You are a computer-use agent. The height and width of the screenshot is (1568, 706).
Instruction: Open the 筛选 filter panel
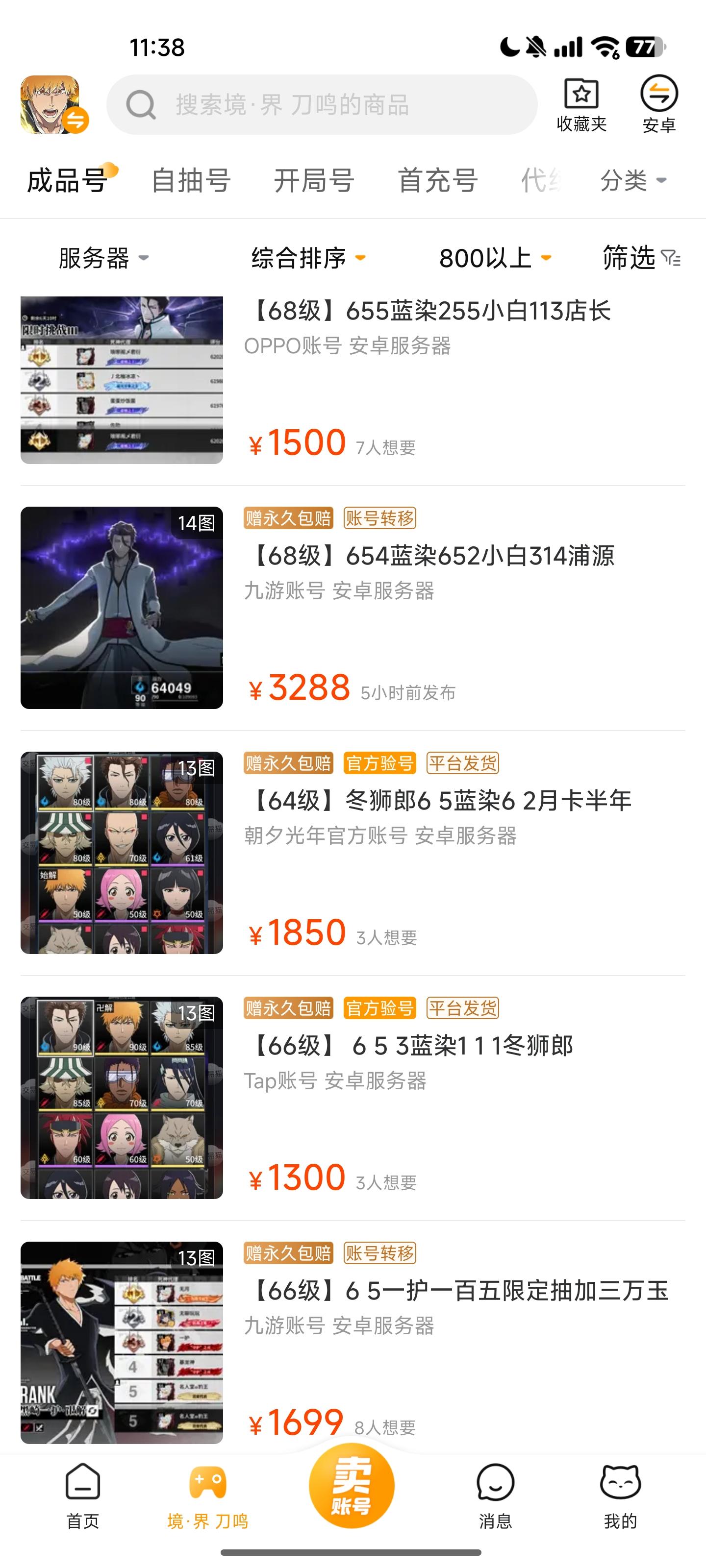641,258
